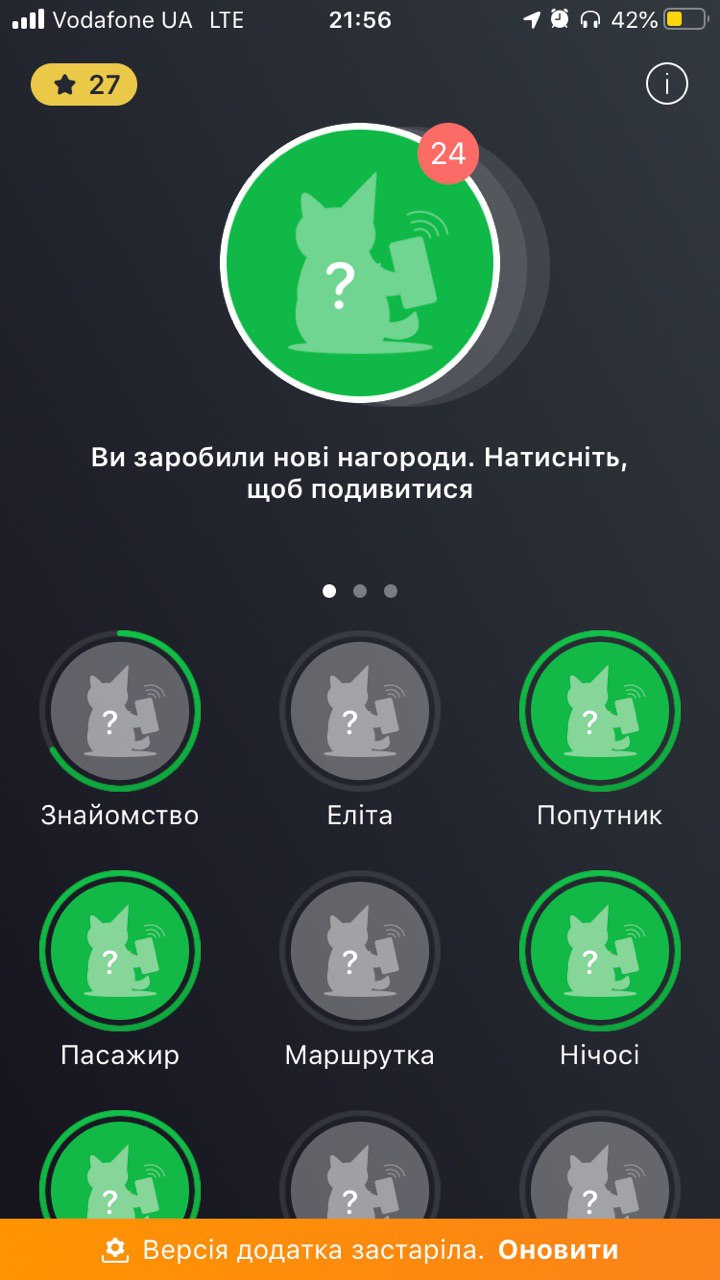This screenshot has height=1280, width=720.
Task: Select the Пасажир achievement badge
Action: [x=120, y=951]
